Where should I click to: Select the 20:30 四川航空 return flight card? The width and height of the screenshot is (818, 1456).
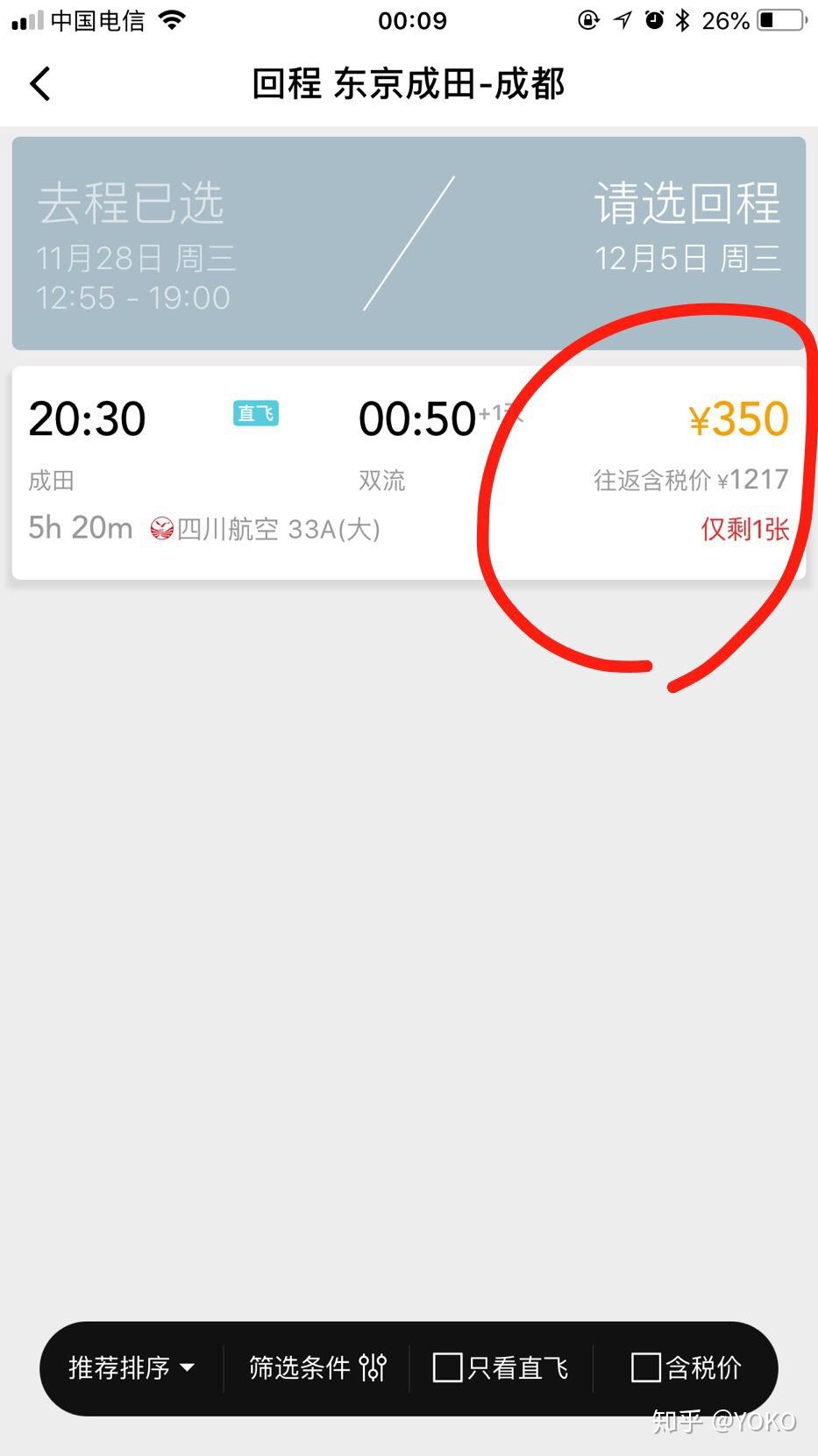tap(409, 473)
